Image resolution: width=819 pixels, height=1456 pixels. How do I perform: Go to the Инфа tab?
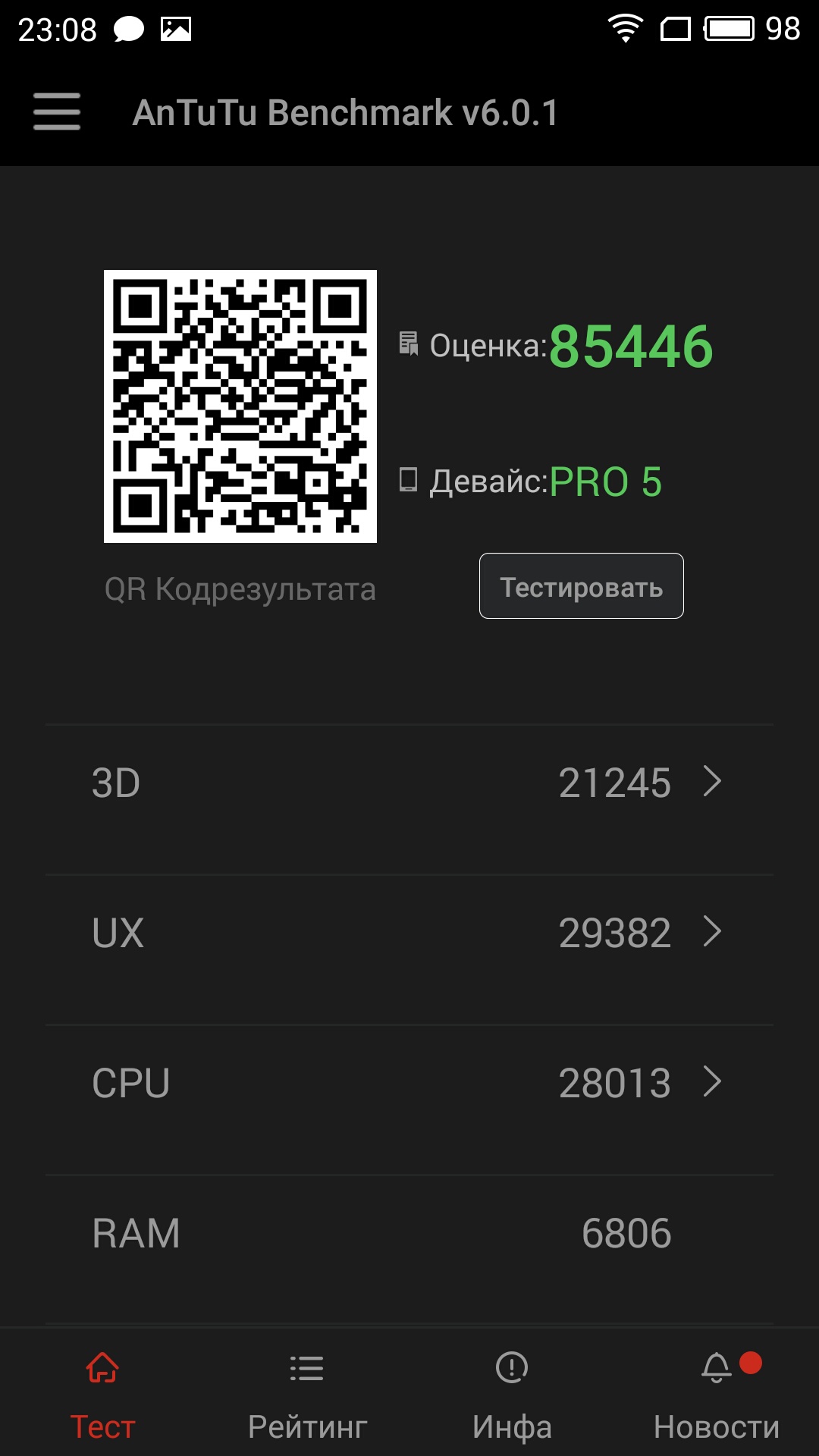click(x=512, y=1394)
